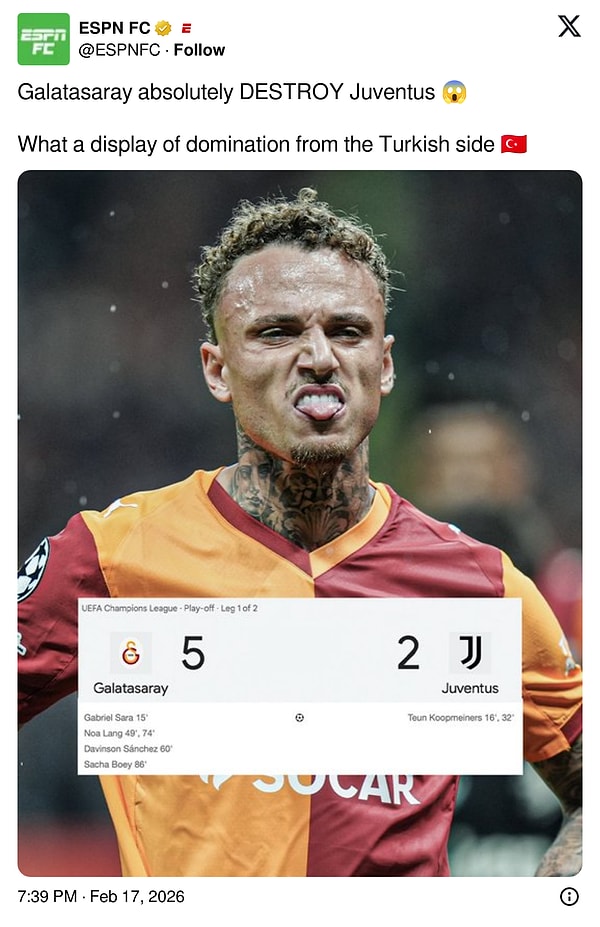Open the @ESPNFC handle link
The image size is (600, 927).
(x=119, y=50)
